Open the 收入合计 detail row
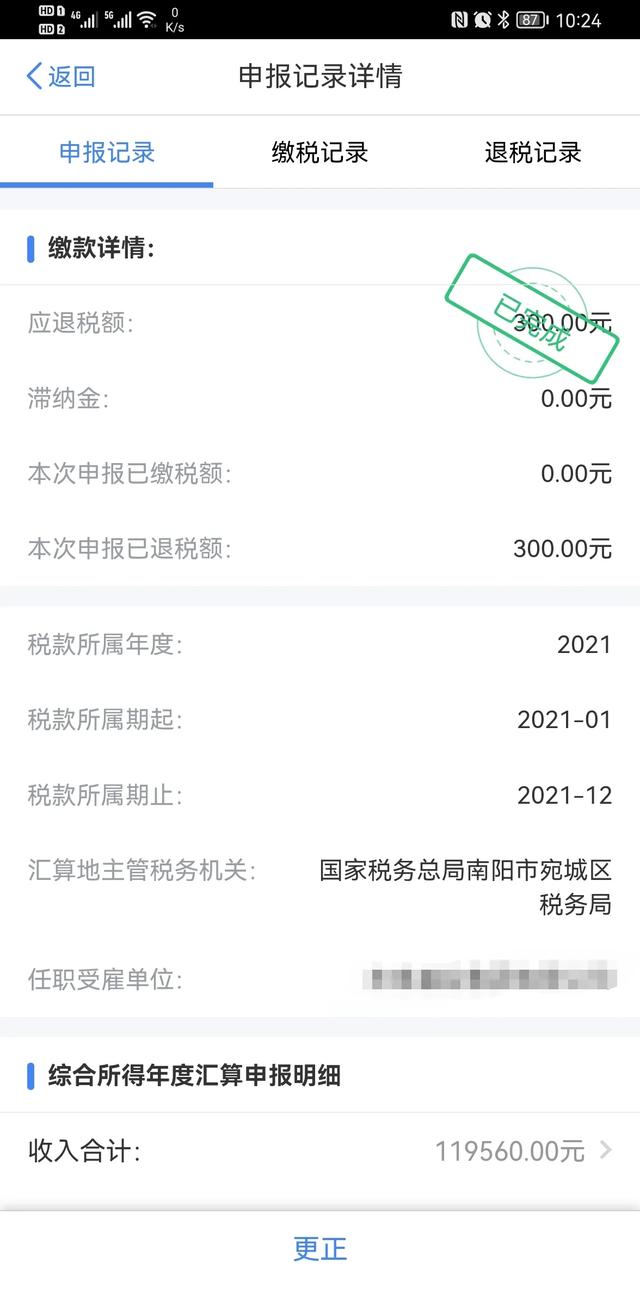640x1306 pixels. click(320, 1151)
